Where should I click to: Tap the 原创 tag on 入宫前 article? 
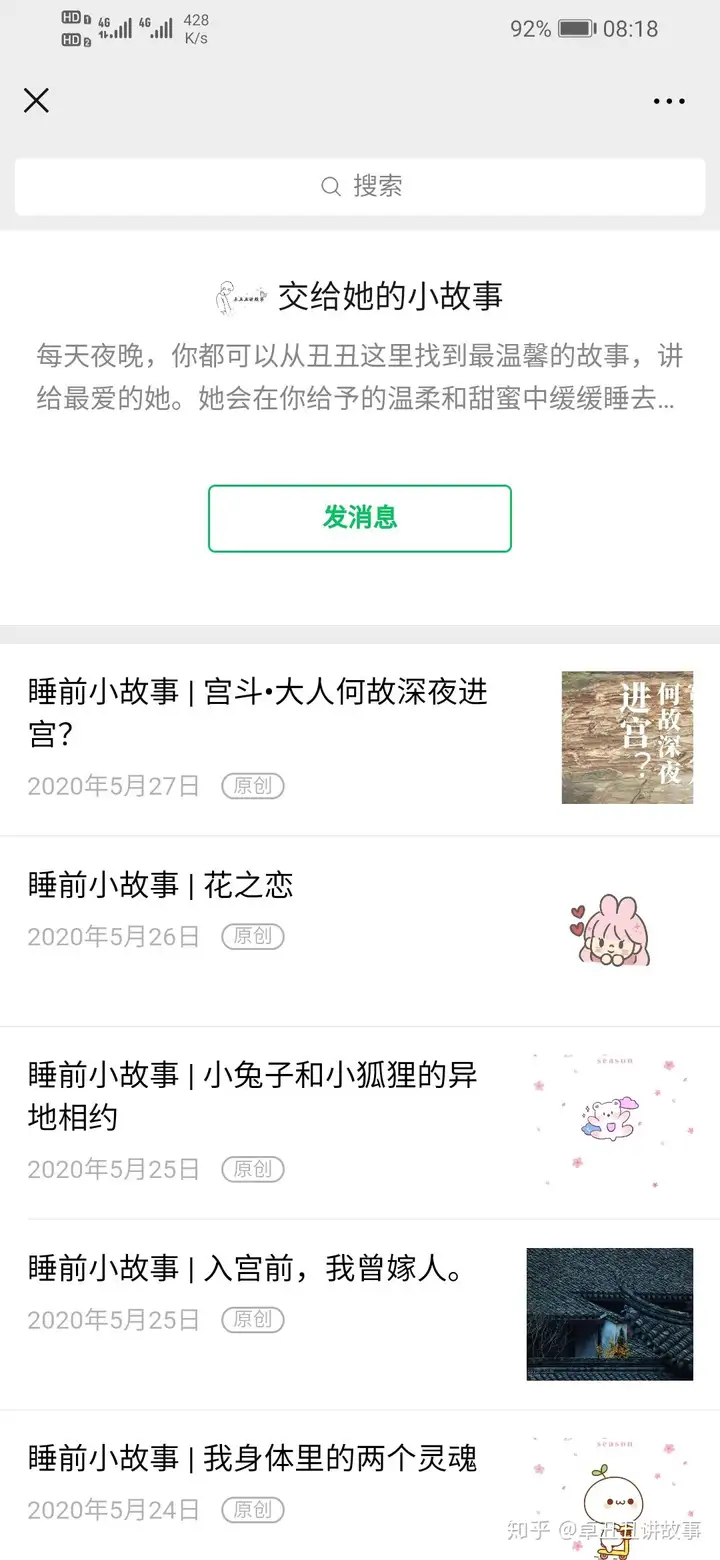pyautogui.click(x=252, y=1320)
